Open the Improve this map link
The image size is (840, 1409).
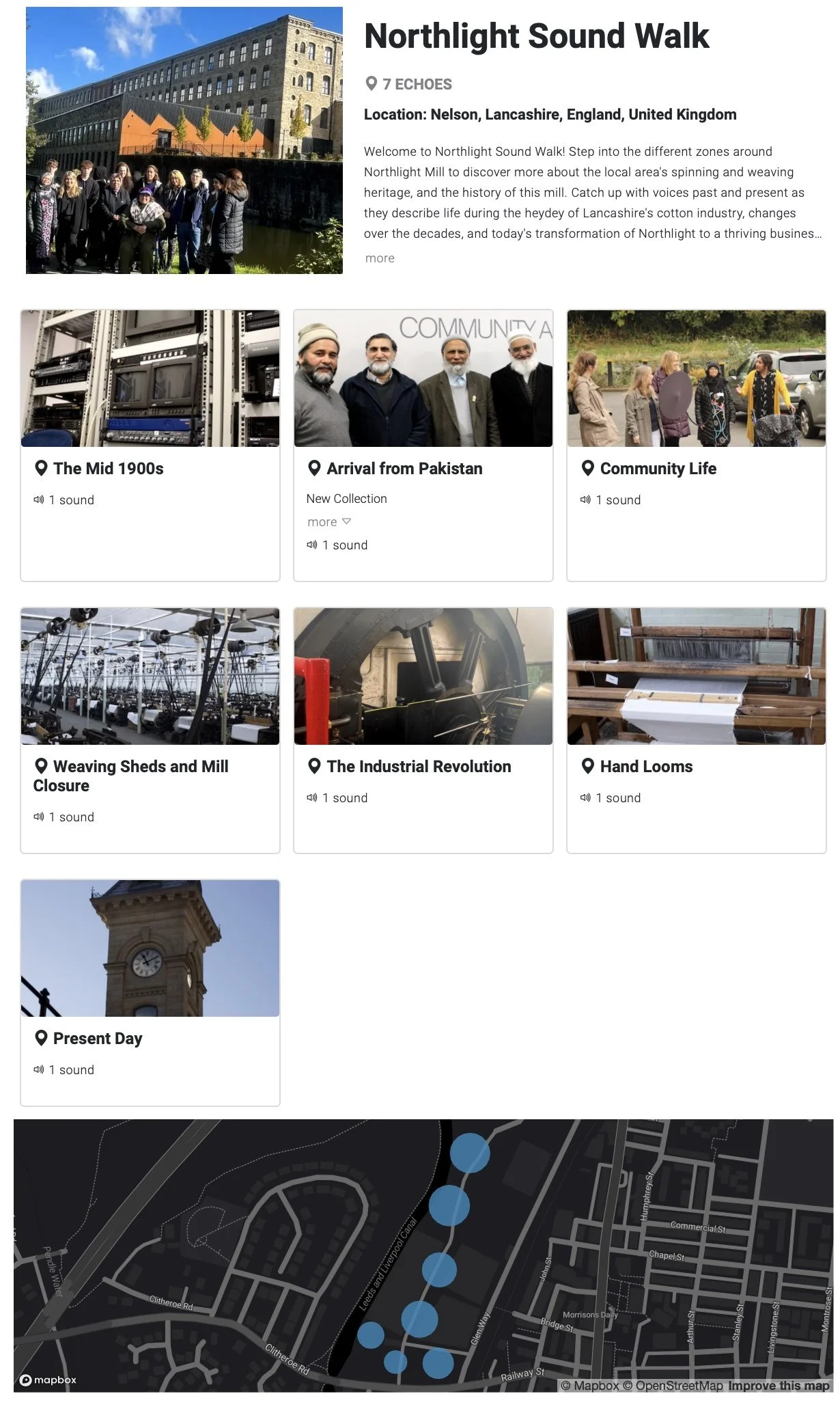coord(779,1386)
